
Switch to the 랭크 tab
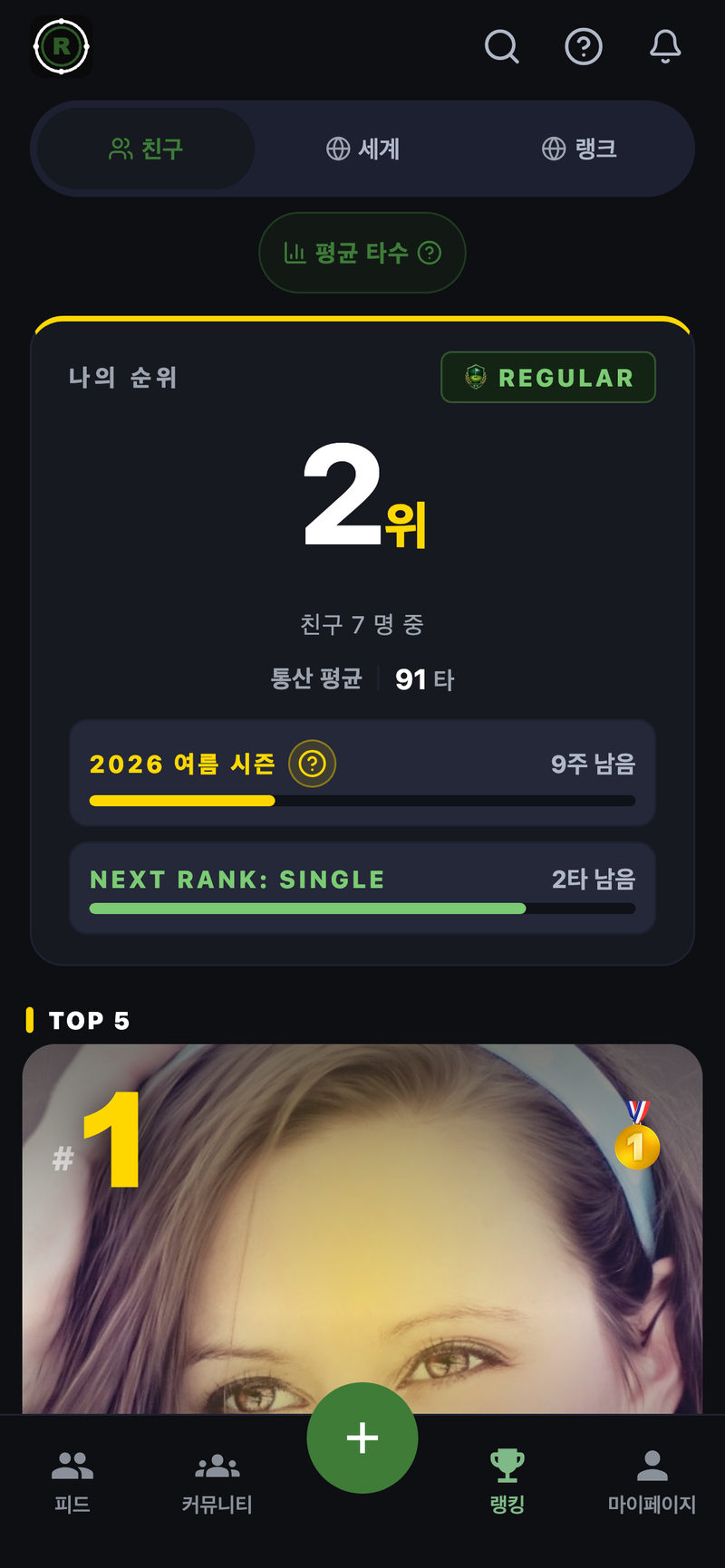pos(579,149)
